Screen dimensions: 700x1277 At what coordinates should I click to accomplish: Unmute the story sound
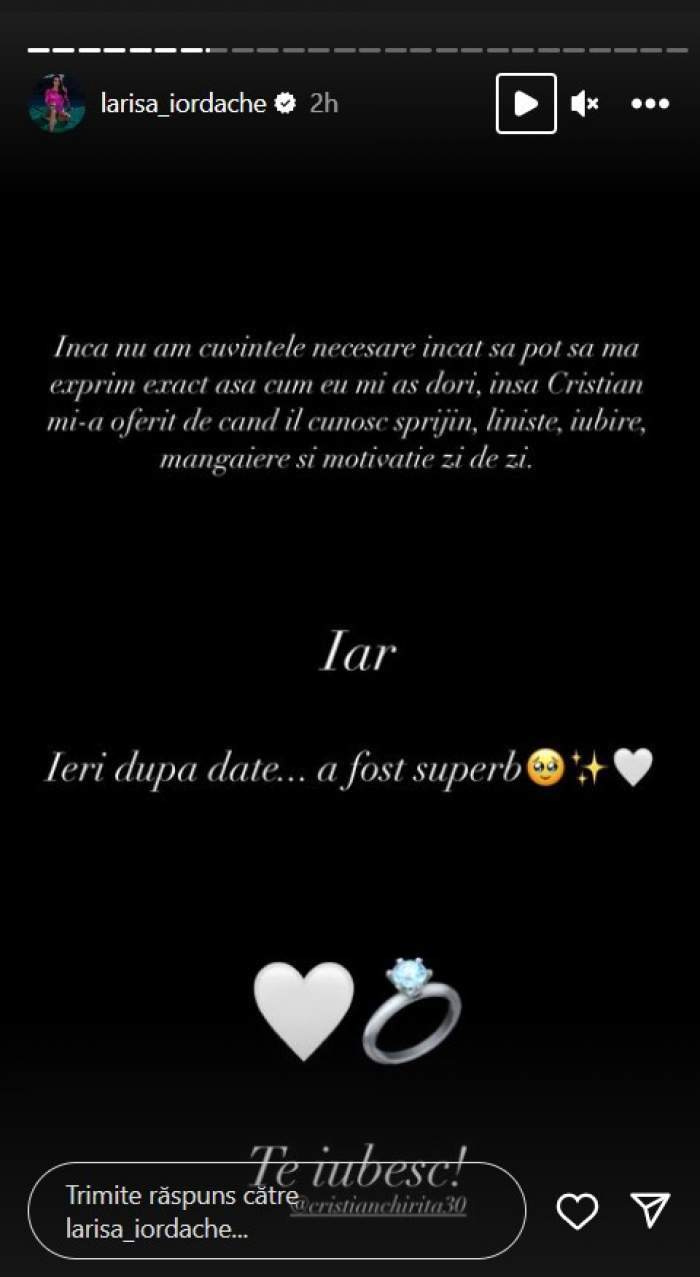(585, 103)
